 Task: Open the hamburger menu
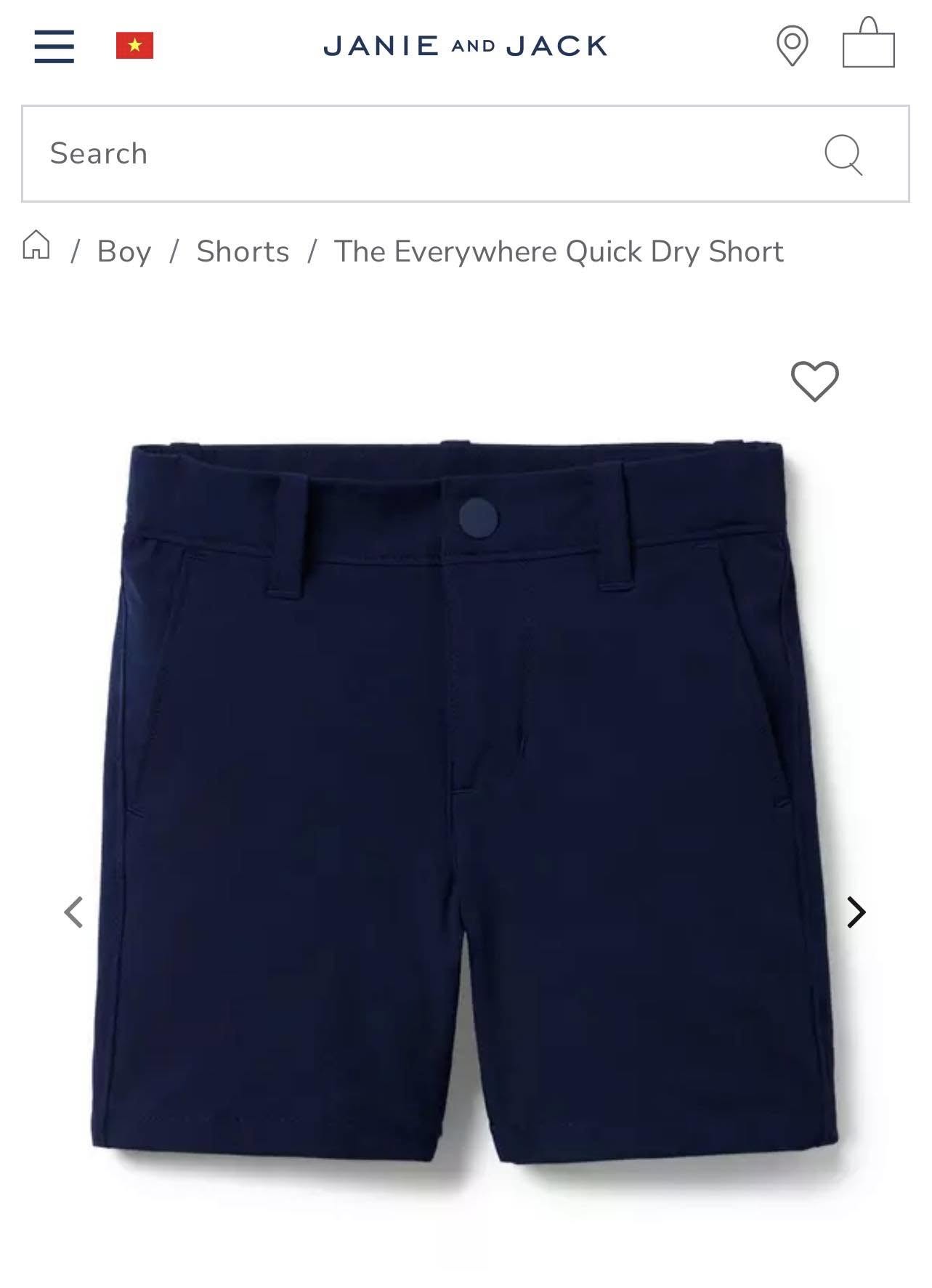(x=54, y=46)
